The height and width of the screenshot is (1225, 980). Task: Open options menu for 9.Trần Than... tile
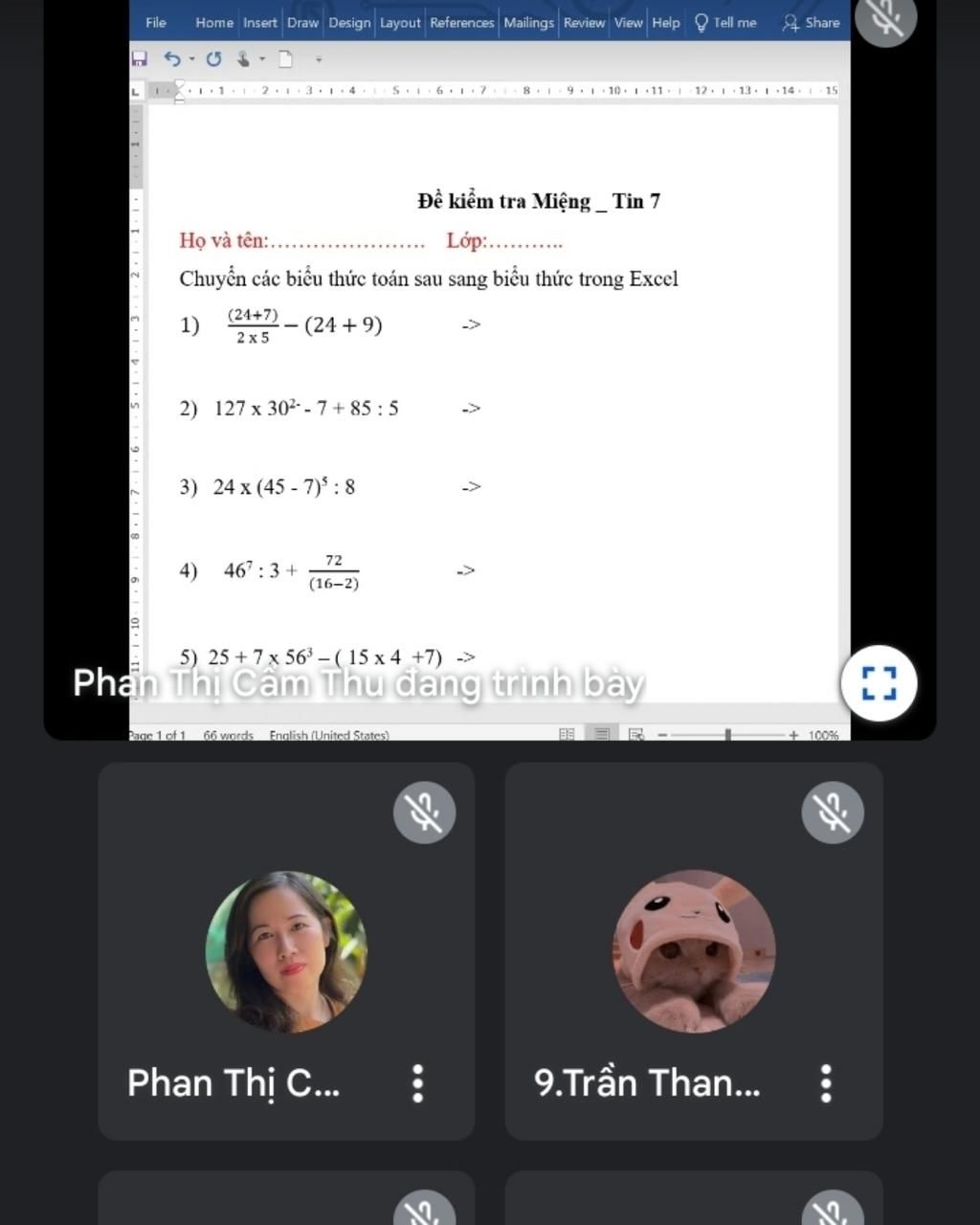826,1083
